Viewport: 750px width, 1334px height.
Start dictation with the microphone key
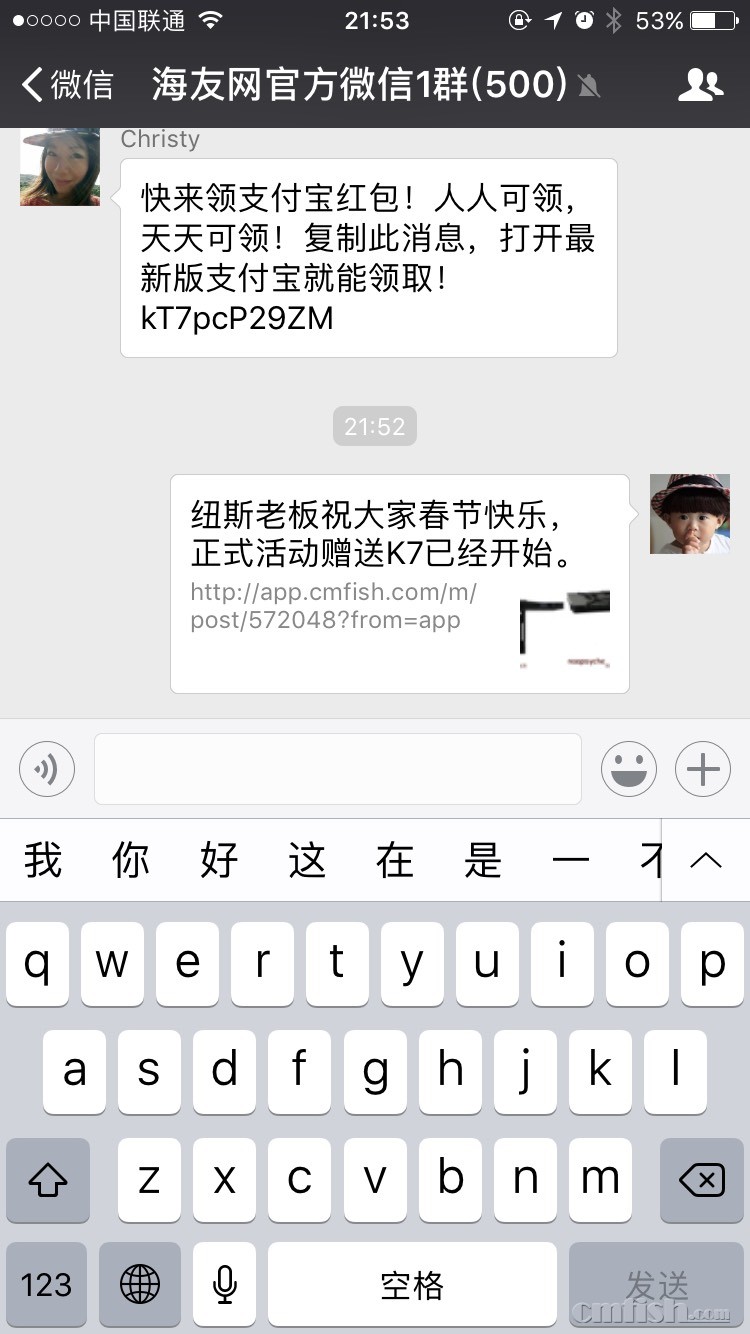pyautogui.click(x=225, y=1284)
